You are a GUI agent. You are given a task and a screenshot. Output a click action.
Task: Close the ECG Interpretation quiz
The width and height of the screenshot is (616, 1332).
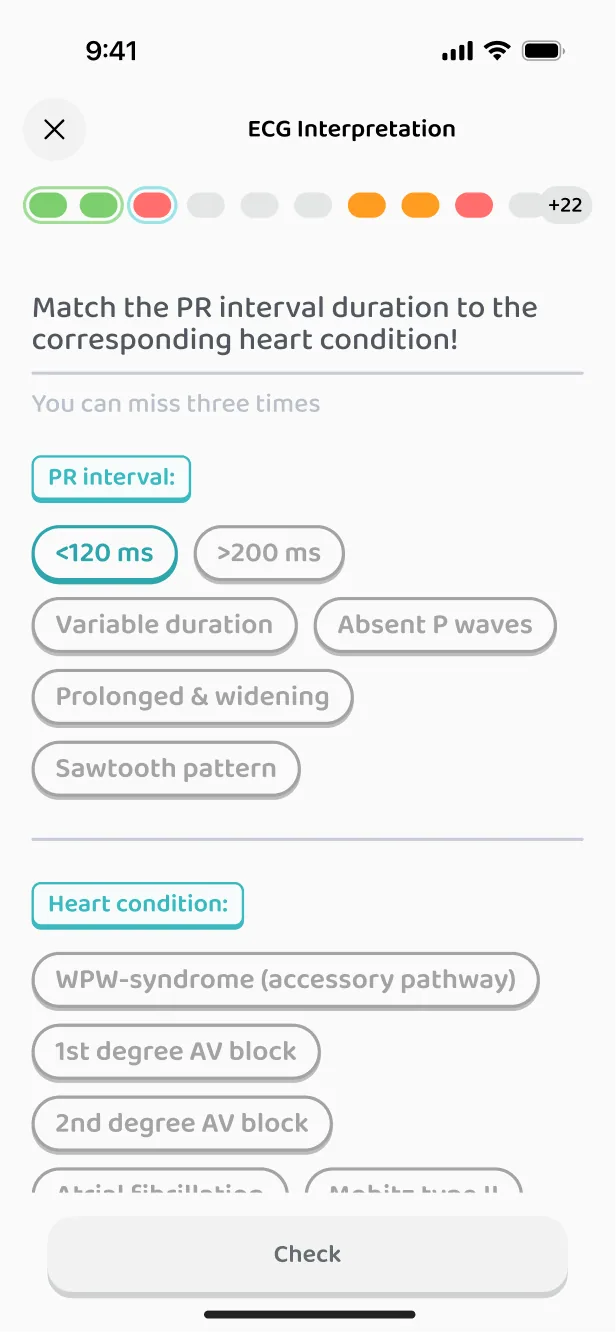click(55, 129)
